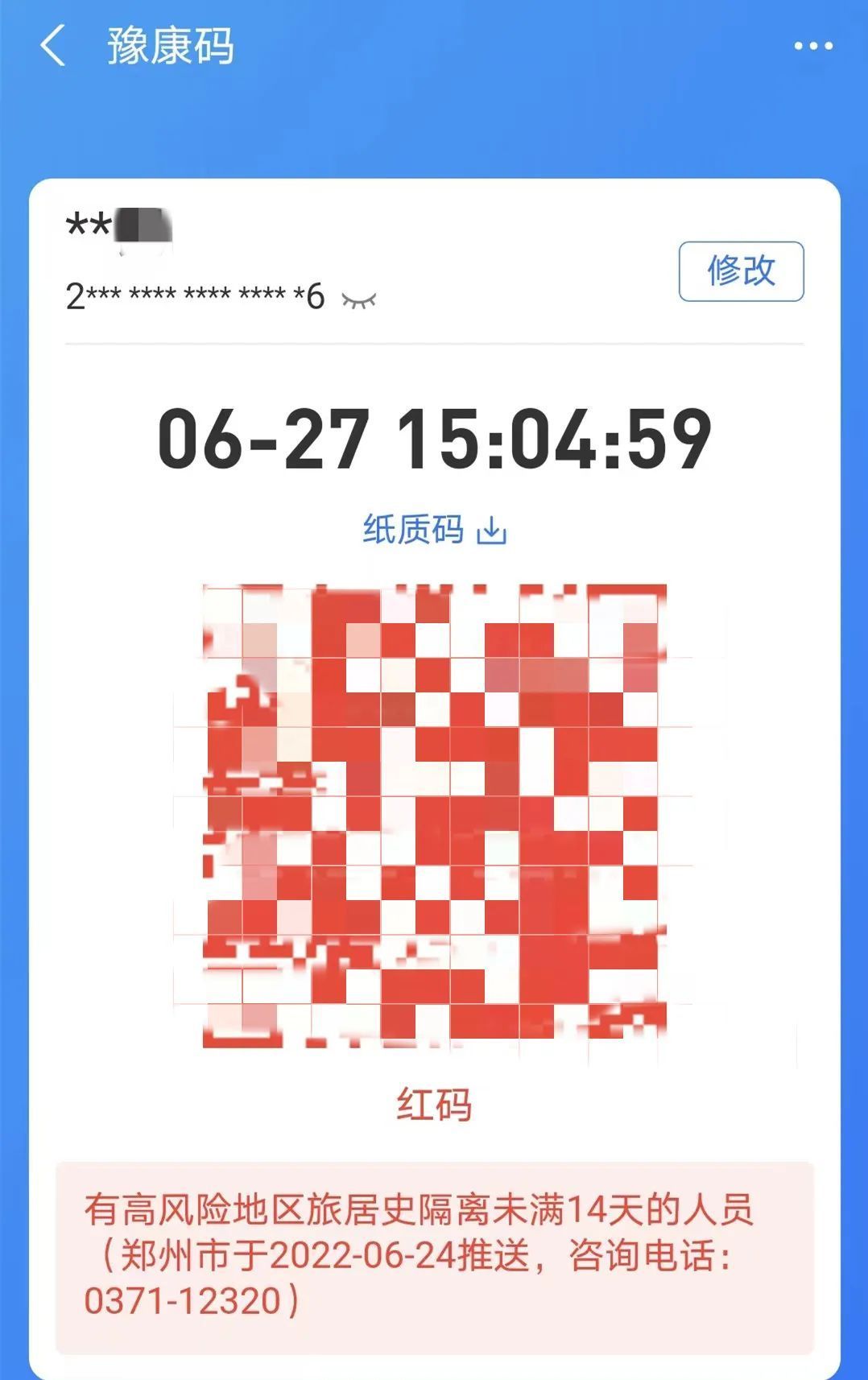Viewport: 868px width, 1380px height.
Task: Go back from the 豫康码 page
Action: 53,46
